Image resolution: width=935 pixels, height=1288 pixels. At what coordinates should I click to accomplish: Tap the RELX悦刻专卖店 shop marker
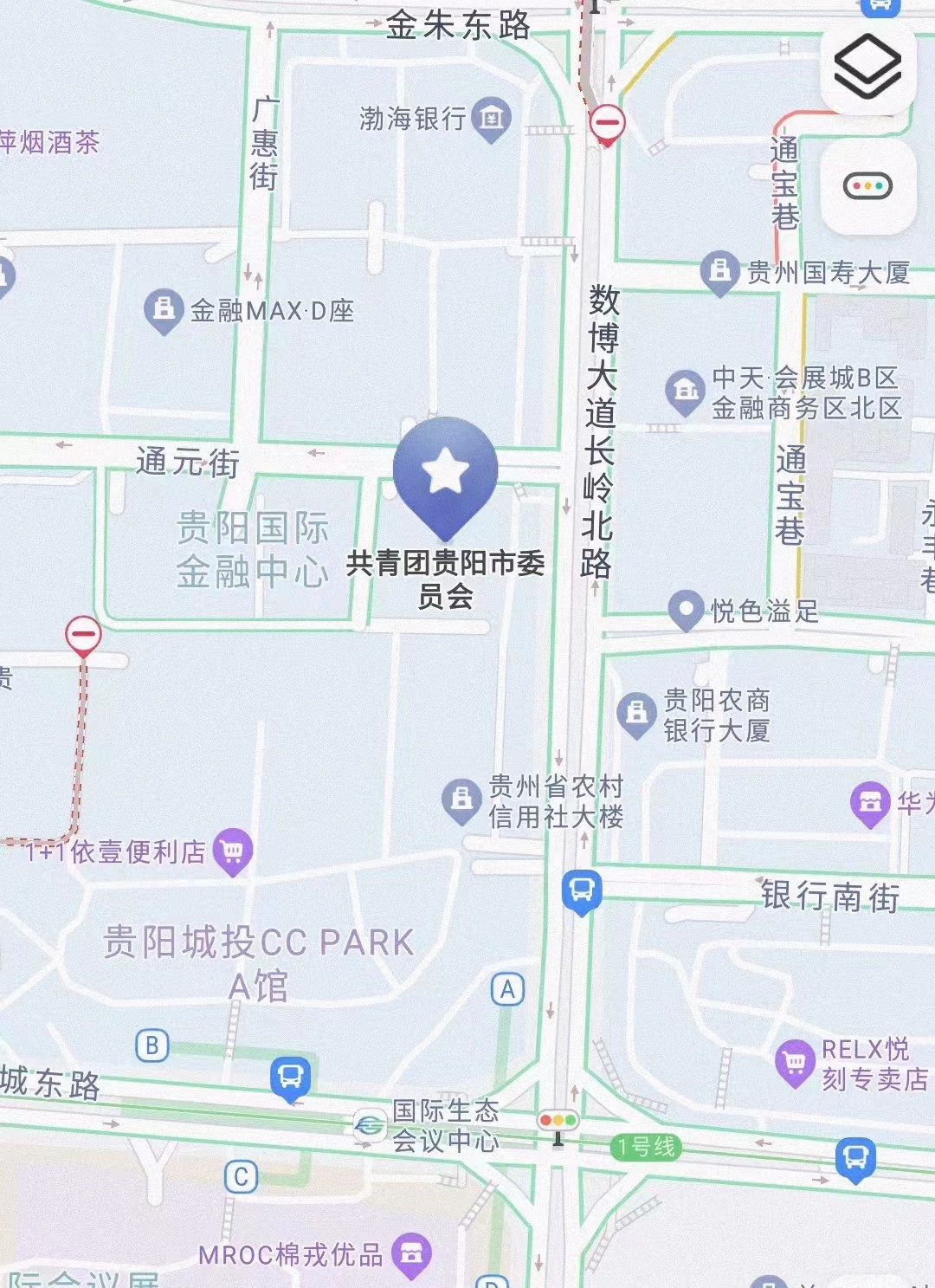[794, 1062]
